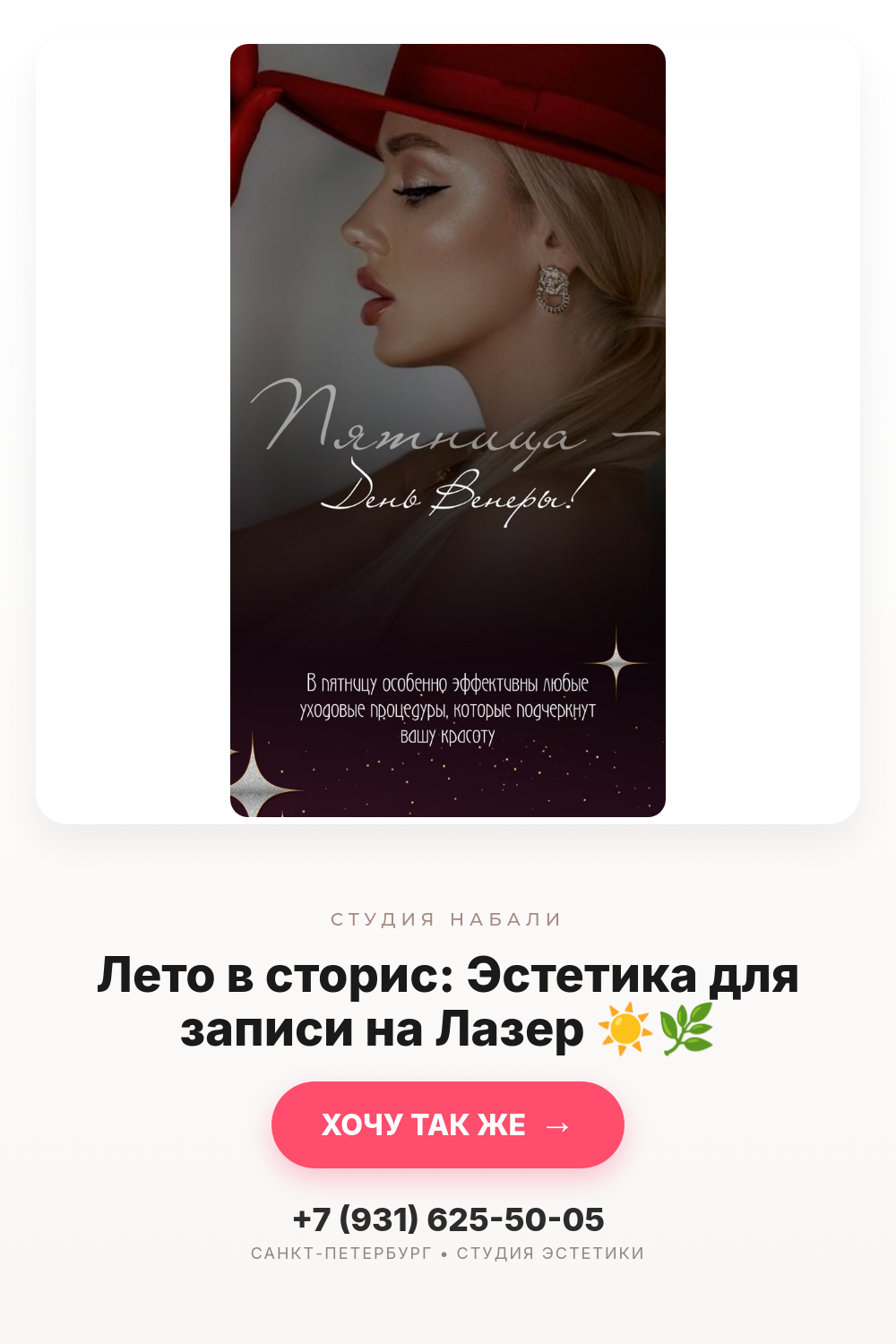896x1344 pixels.
Task: Open the Пятница День Венеры story image
Action: (x=448, y=430)
